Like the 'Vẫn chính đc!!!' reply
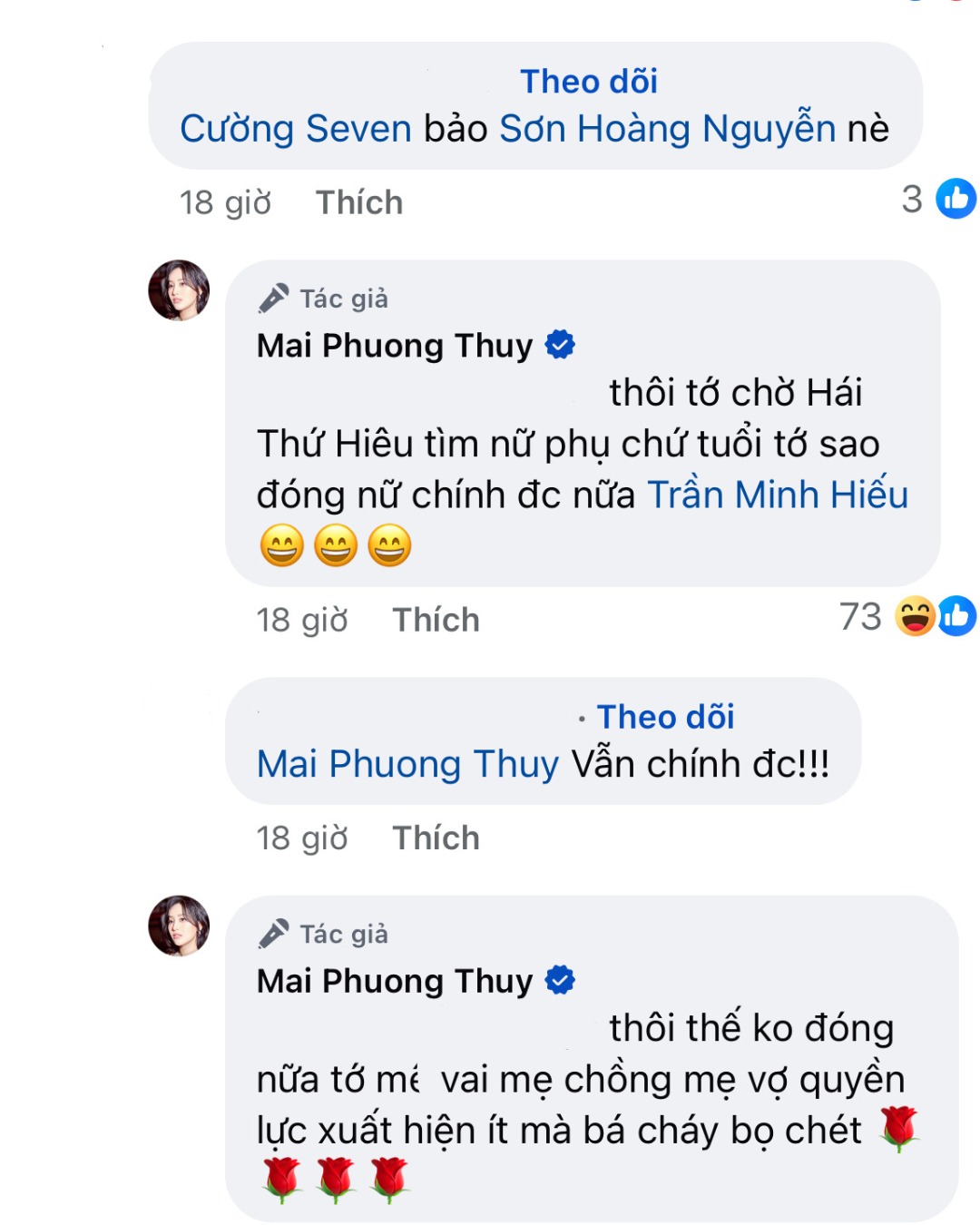Viewport: 980px width, 1225px height. coord(436,838)
